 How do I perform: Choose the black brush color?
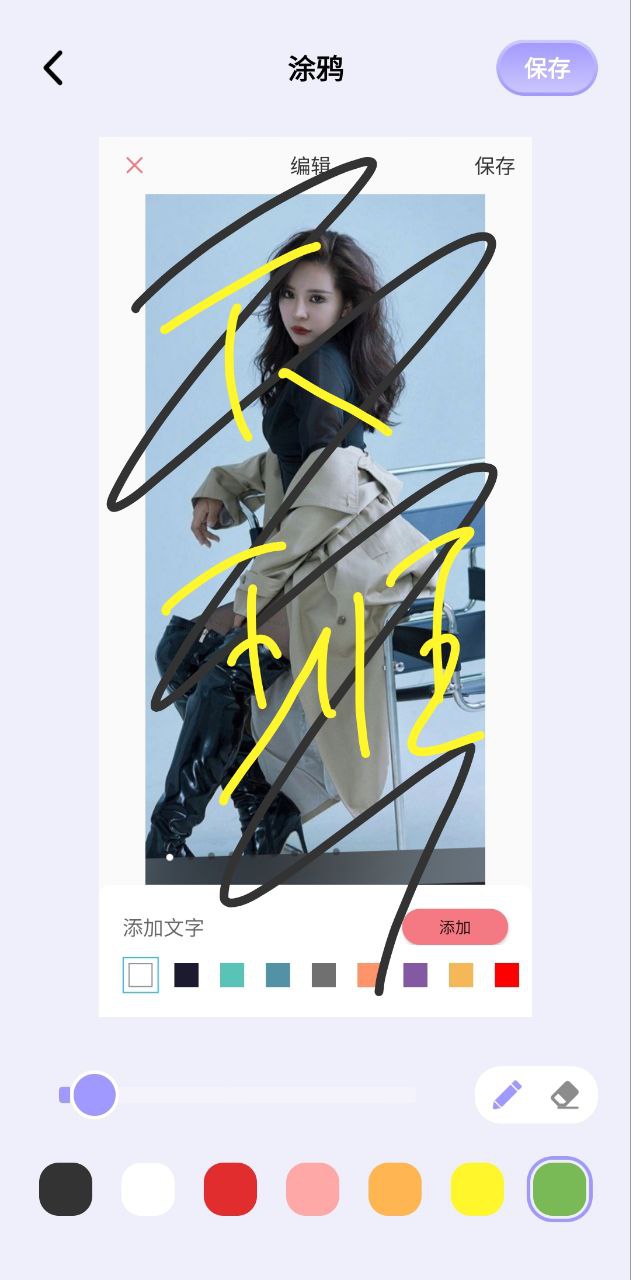pyautogui.click(x=66, y=1189)
